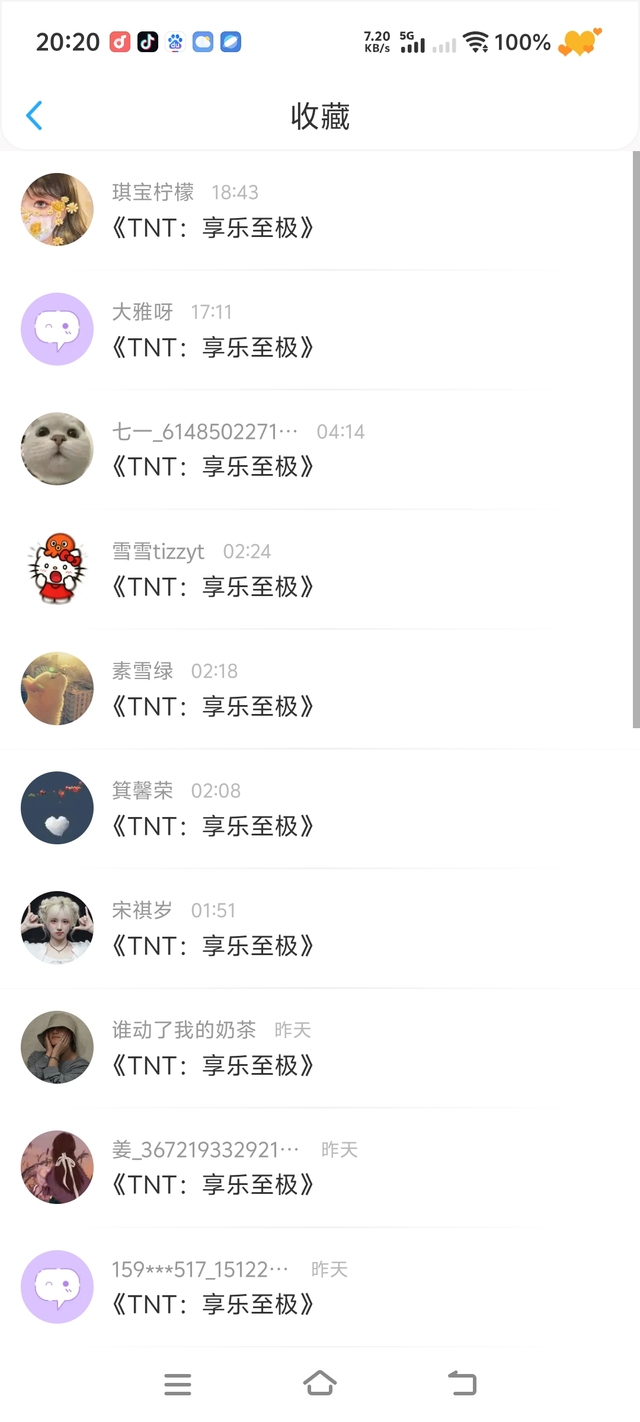Tap the entry from 素雪绿

click(213, 706)
